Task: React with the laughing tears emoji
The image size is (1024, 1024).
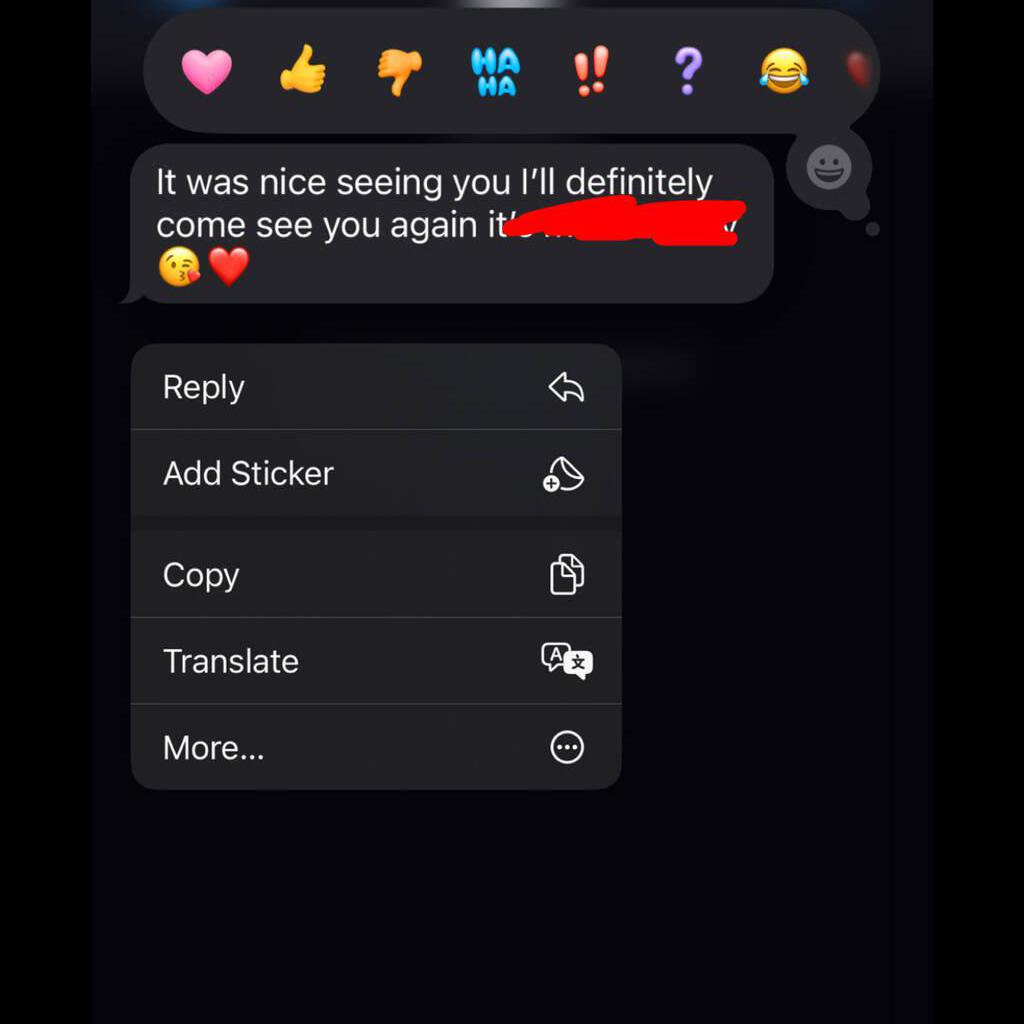Action: click(x=784, y=72)
